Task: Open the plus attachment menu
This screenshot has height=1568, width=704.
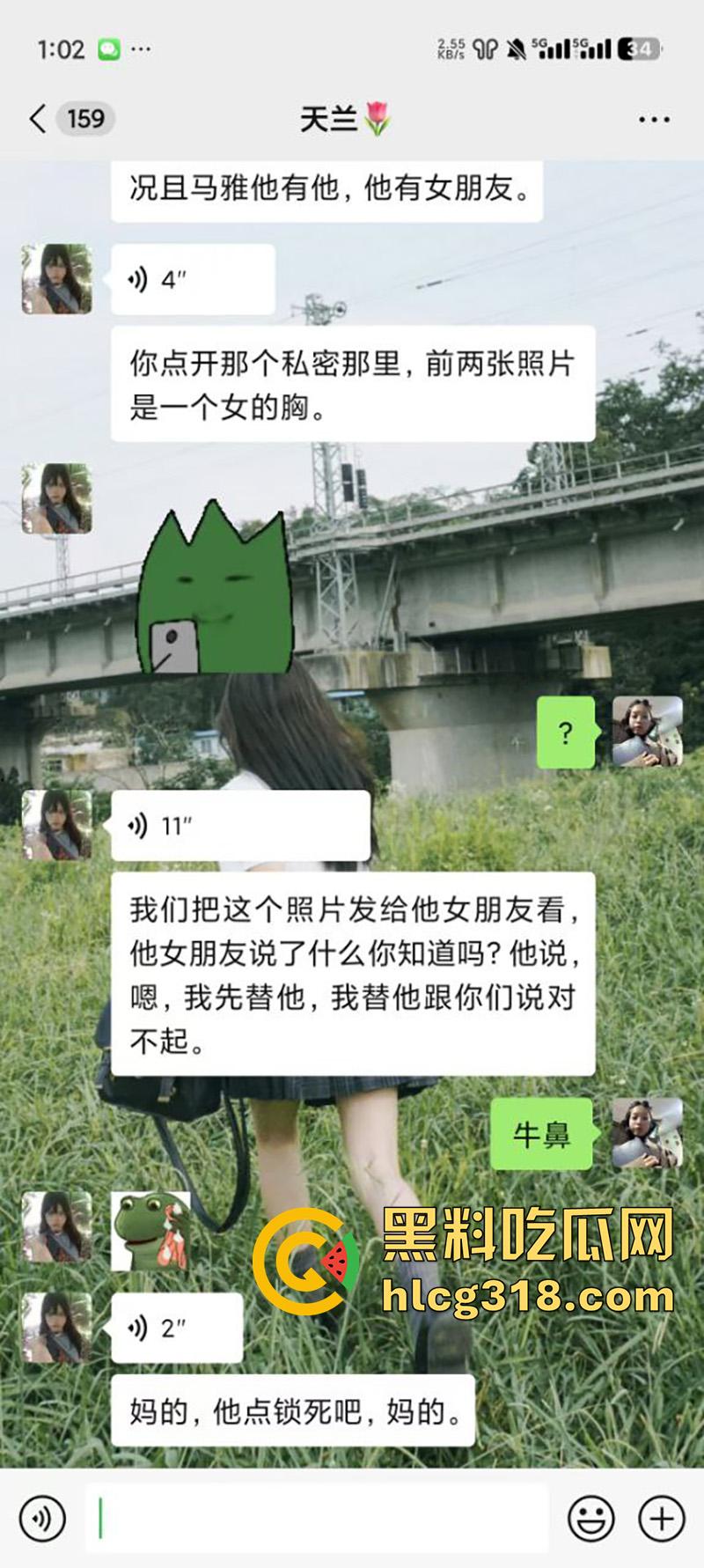Action: [x=662, y=1518]
